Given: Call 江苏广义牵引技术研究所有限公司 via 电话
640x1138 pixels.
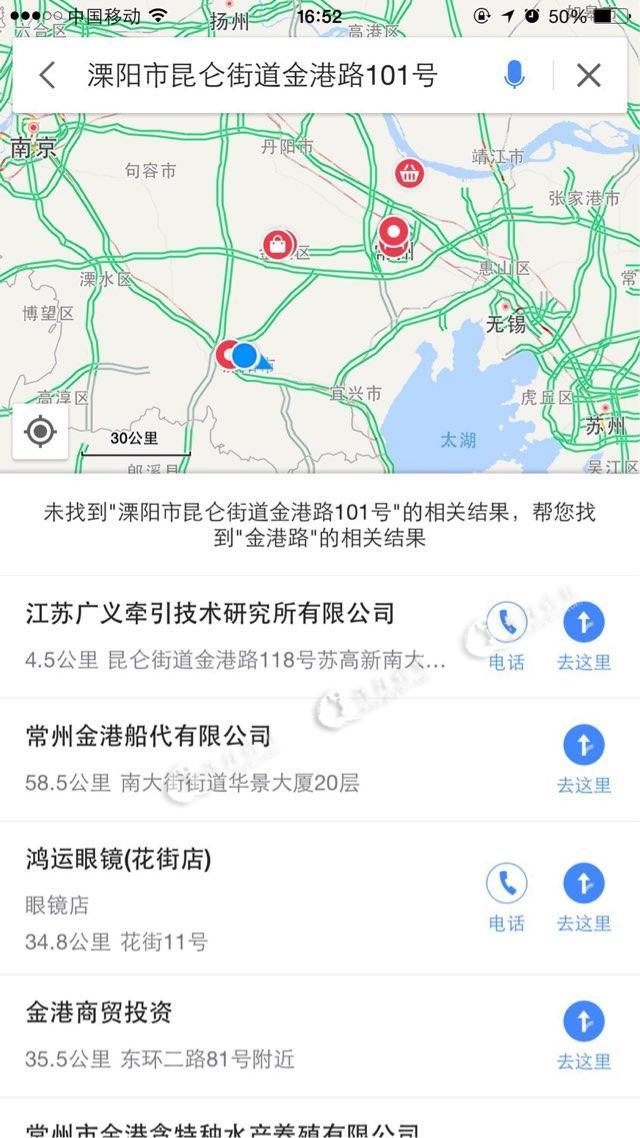Looking at the screenshot, I should tap(506, 636).
